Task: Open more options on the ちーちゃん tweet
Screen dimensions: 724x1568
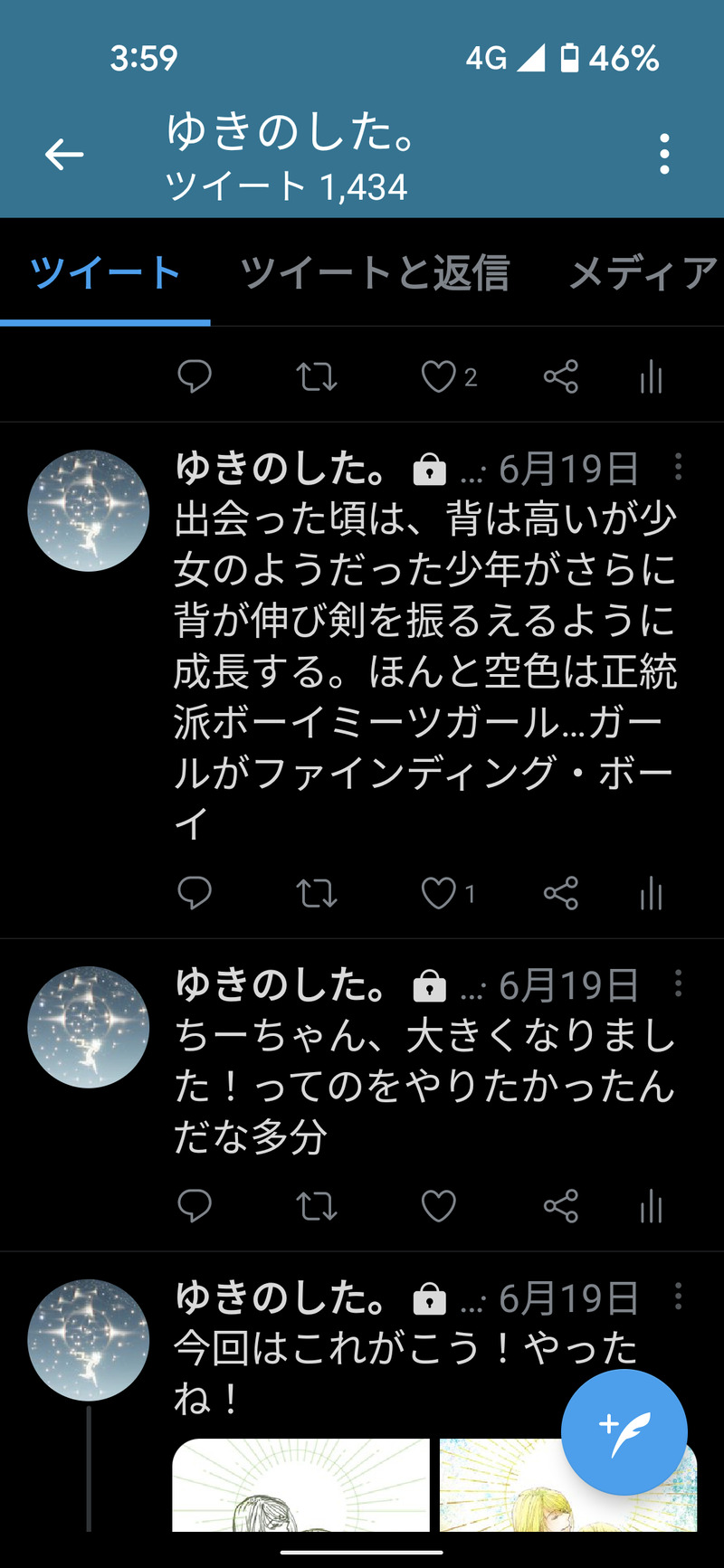Action: (678, 984)
